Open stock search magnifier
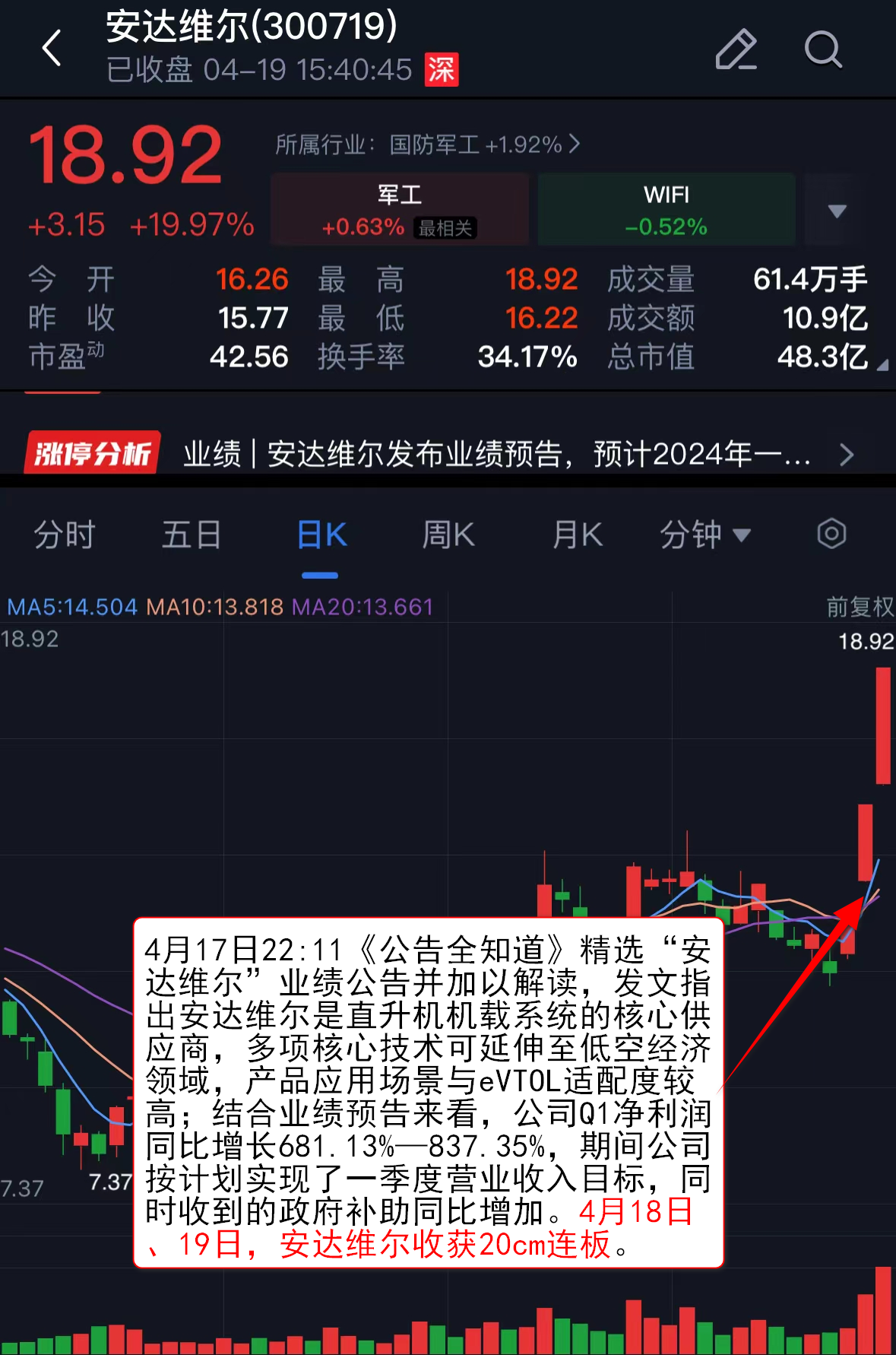 pos(822,50)
